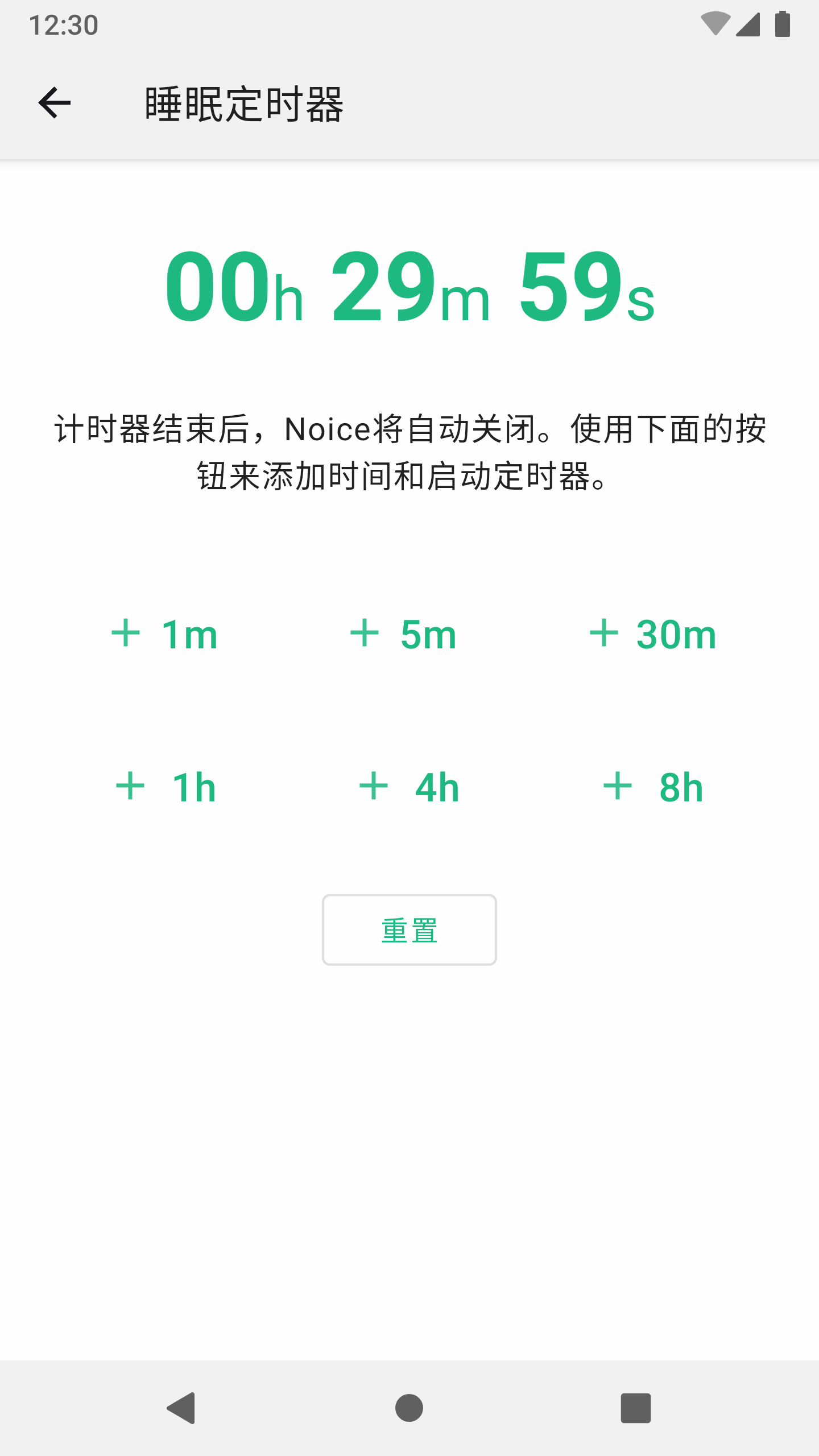Reset the timer with the 重置 button
Image resolution: width=819 pixels, height=1456 pixels.
409,930
